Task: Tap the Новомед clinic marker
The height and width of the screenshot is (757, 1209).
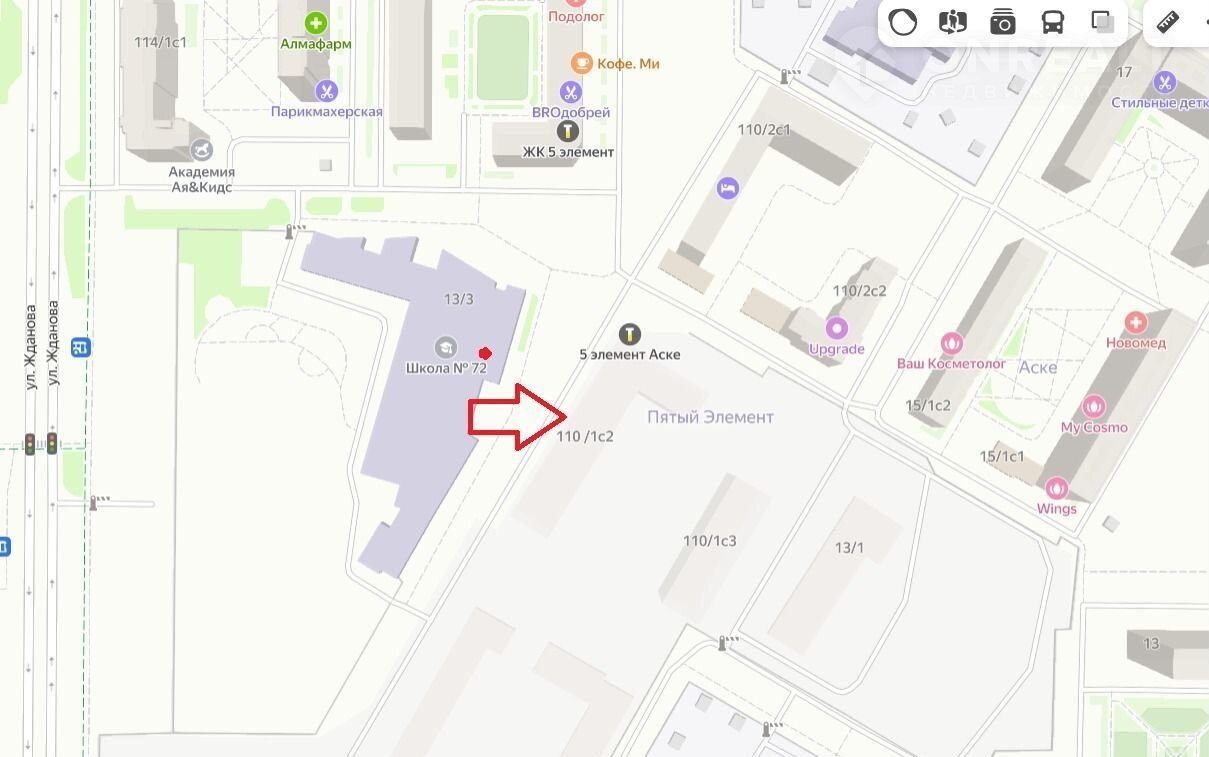Action: (1135, 322)
